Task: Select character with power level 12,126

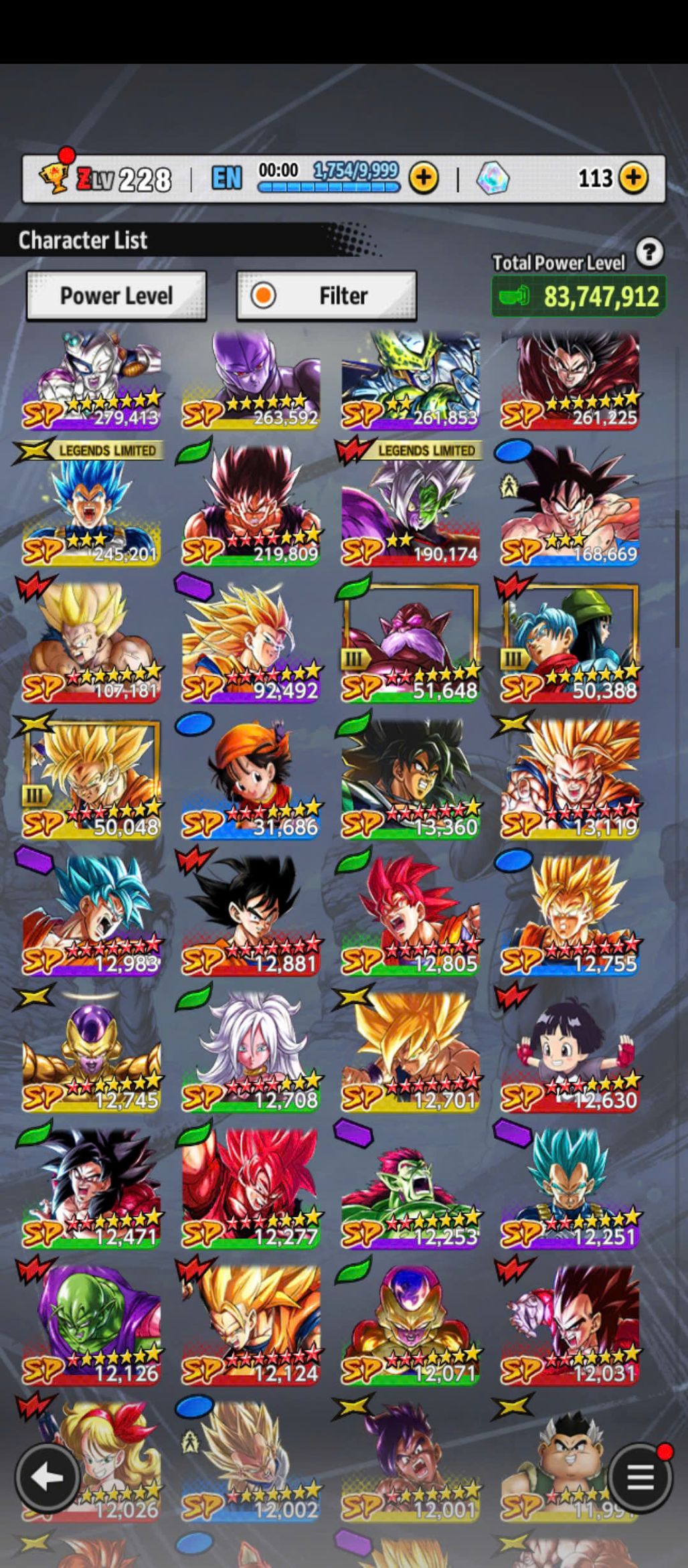Action: (92, 1326)
